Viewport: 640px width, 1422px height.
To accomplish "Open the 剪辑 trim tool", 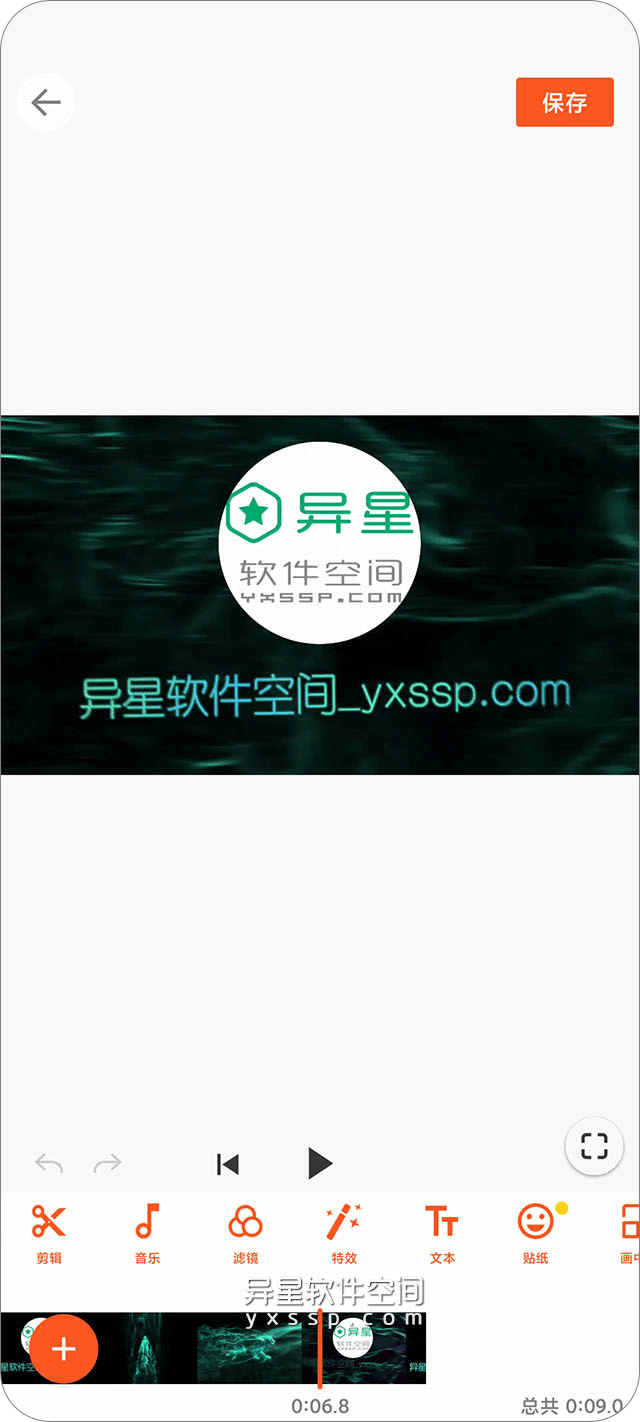I will (48, 1233).
